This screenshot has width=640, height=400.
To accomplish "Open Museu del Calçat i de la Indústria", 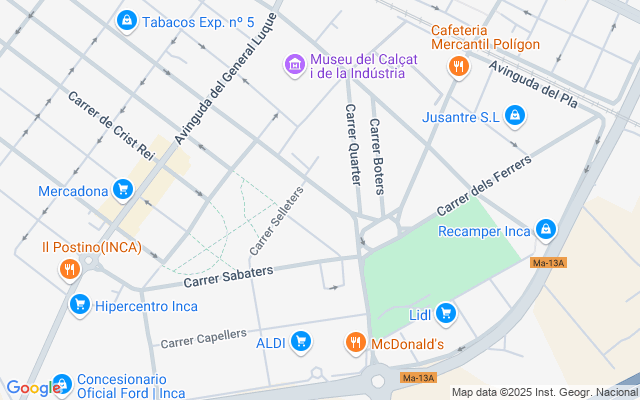I will point(294,65).
